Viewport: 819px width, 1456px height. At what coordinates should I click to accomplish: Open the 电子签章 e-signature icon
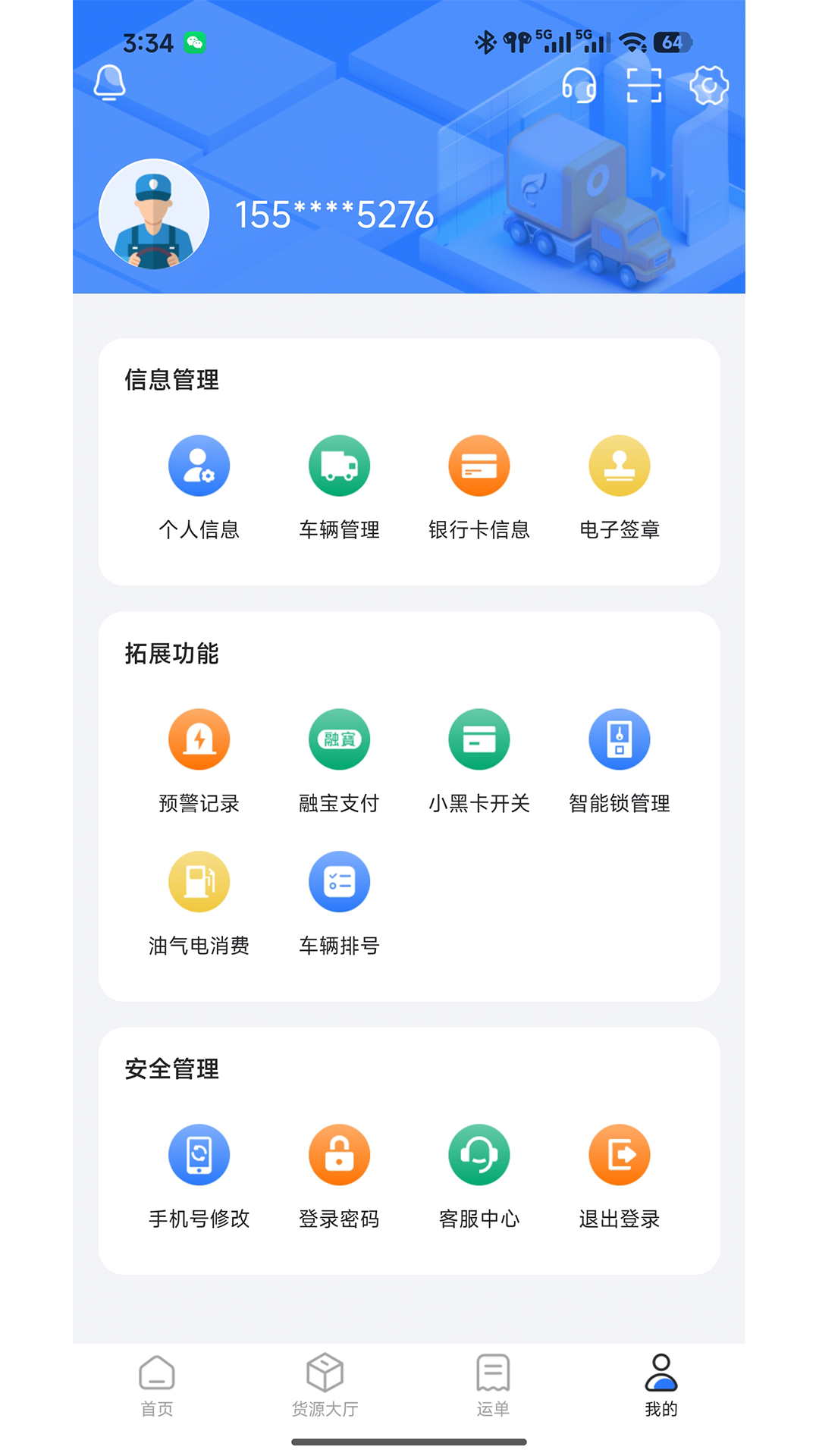click(x=620, y=466)
